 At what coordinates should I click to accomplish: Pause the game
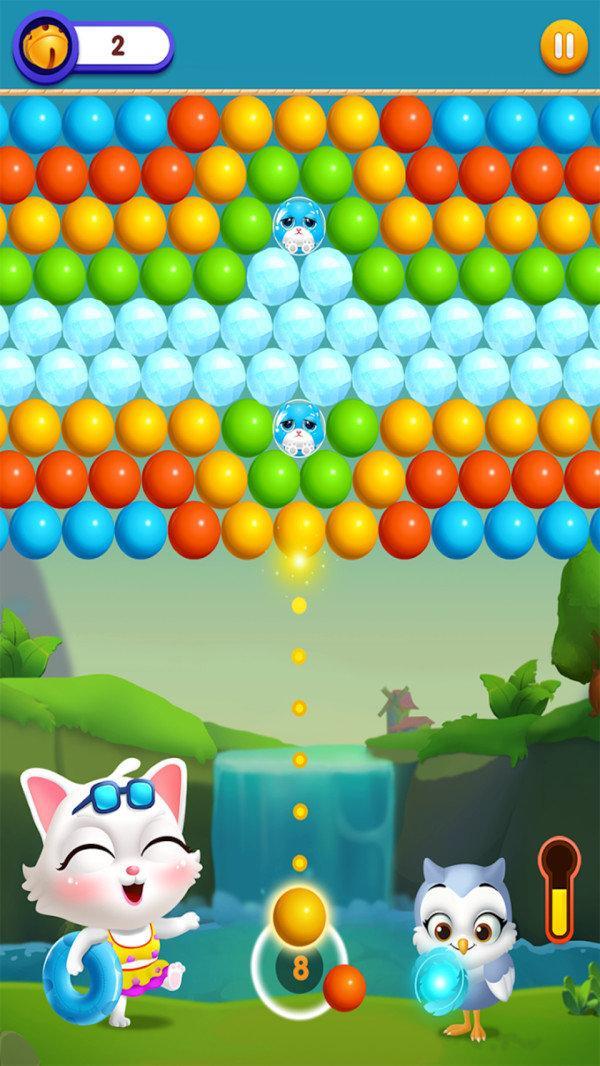[x=563, y=46]
